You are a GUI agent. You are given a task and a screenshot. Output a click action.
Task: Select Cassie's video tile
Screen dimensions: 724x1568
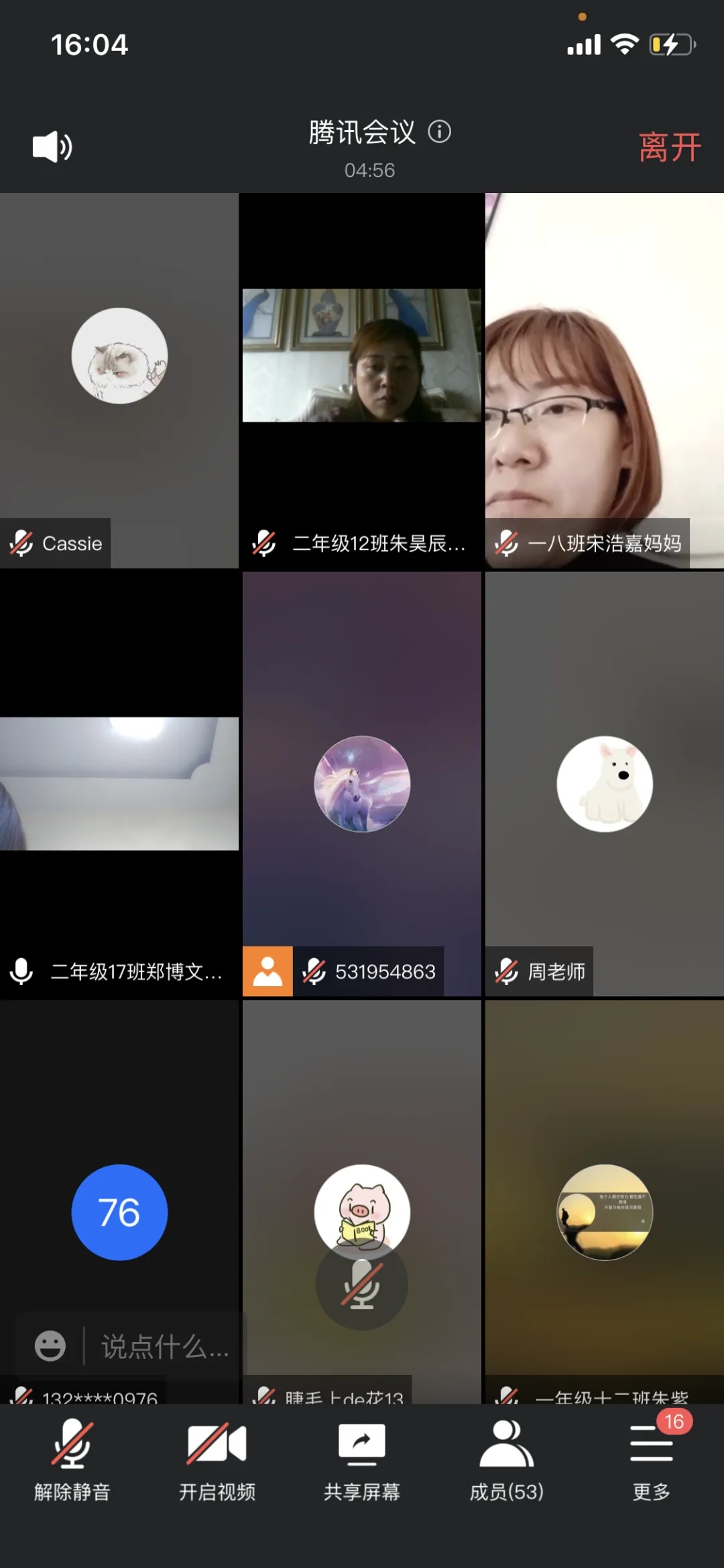click(x=119, y=380)
